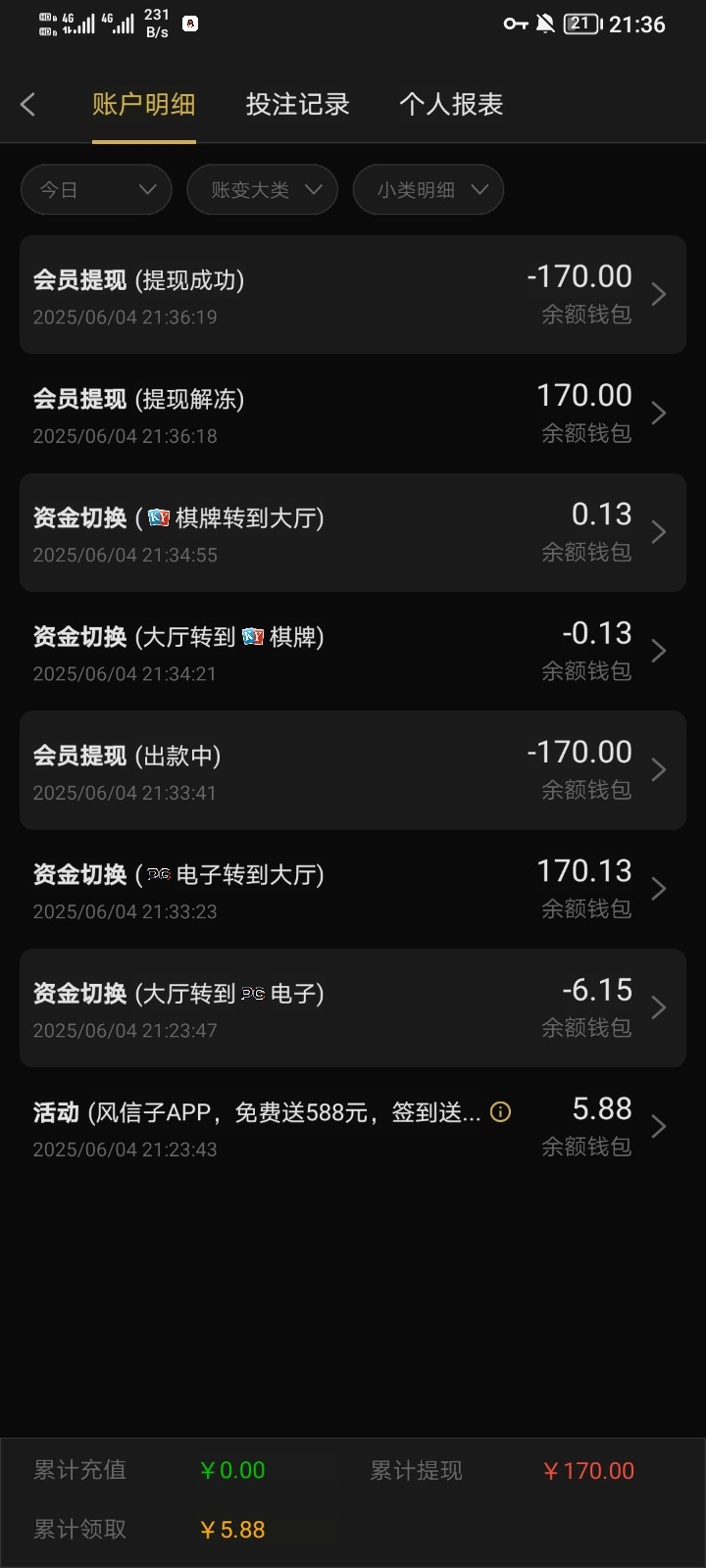Open the 电子转到大厅 170.13 record
Screen dimensions: 706x1568
pyautogui.click(x=353, y=889)
